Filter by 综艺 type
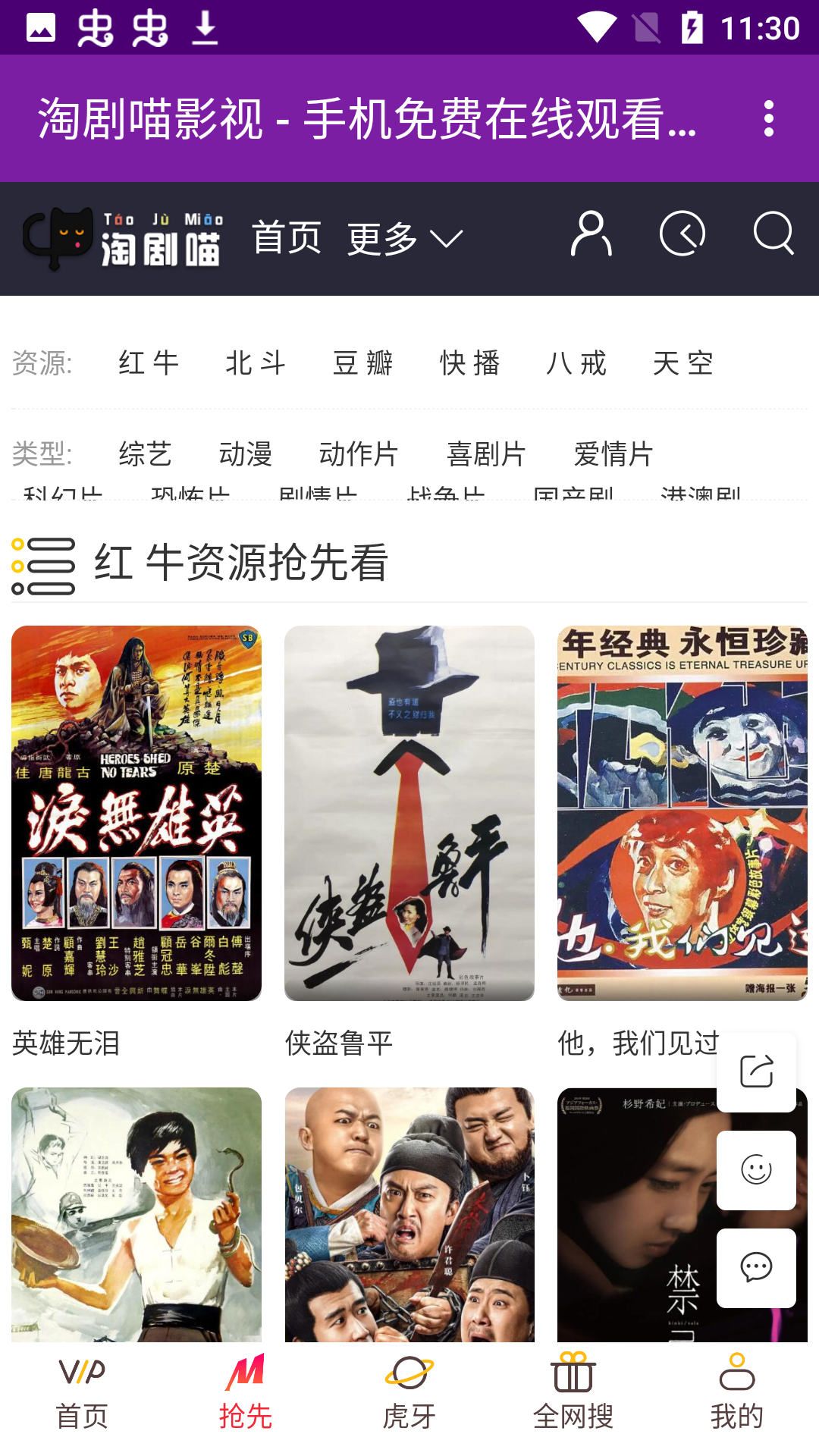Screen dimensions: 819x1456 click(146, 454)
